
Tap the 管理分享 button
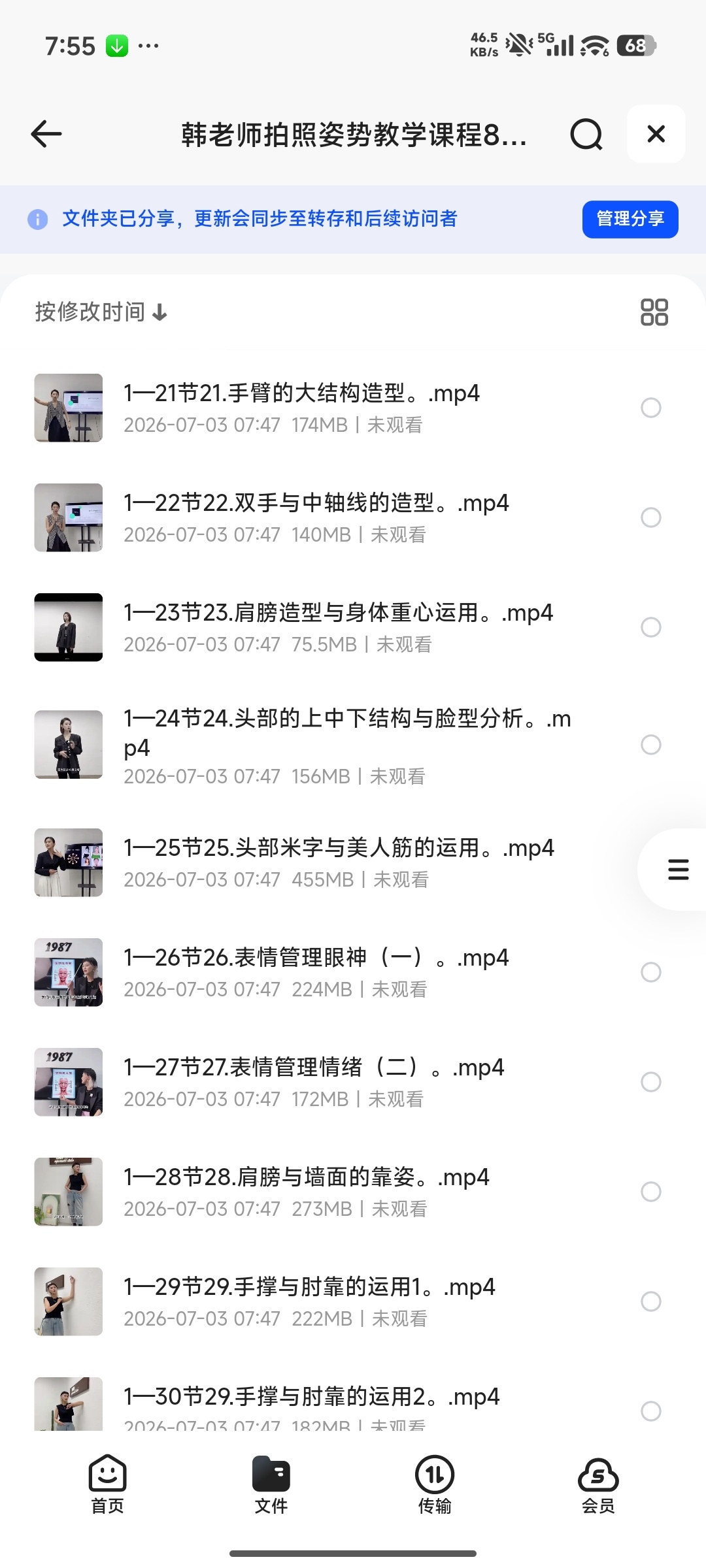pyautogui.click(x=630, y=219)
